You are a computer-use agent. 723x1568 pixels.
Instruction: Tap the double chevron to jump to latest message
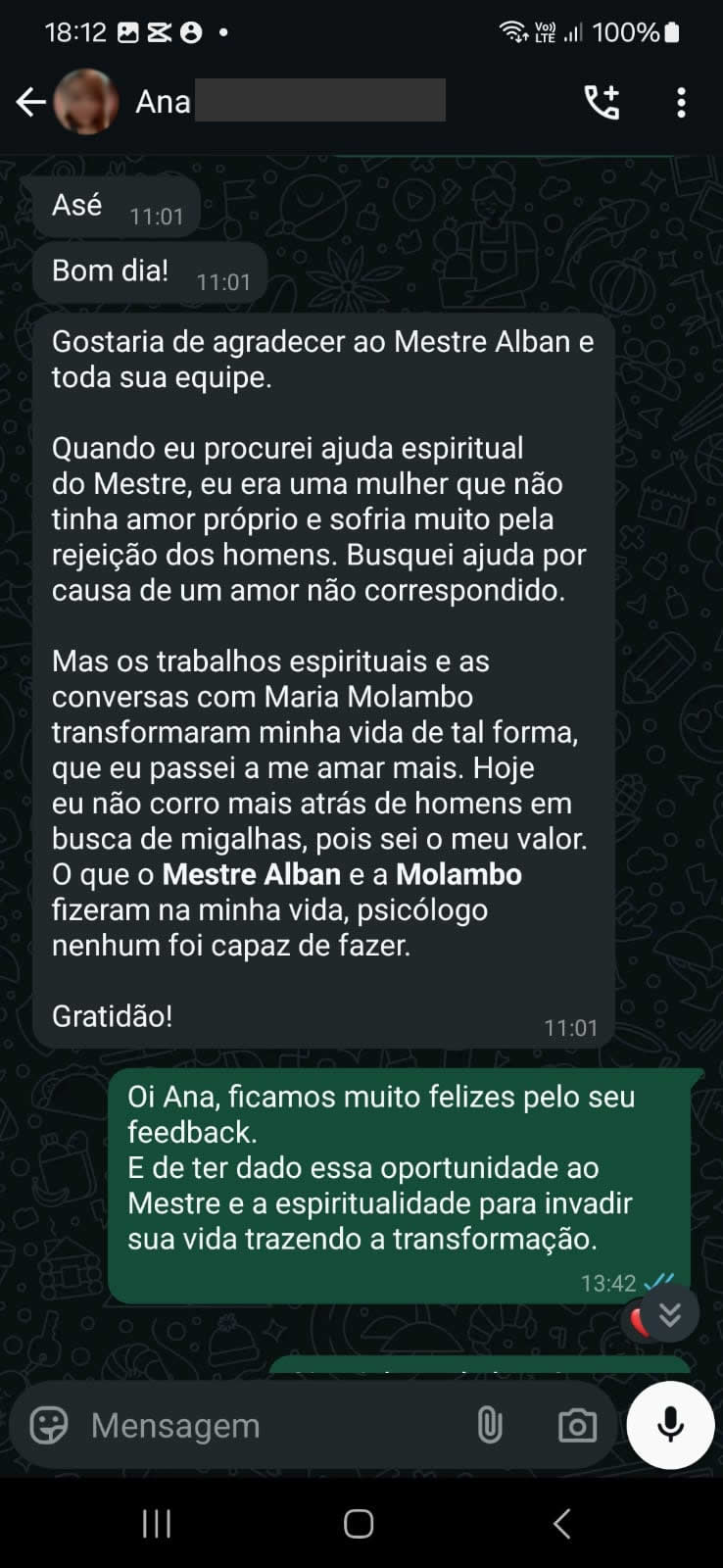pos(670,1313)
